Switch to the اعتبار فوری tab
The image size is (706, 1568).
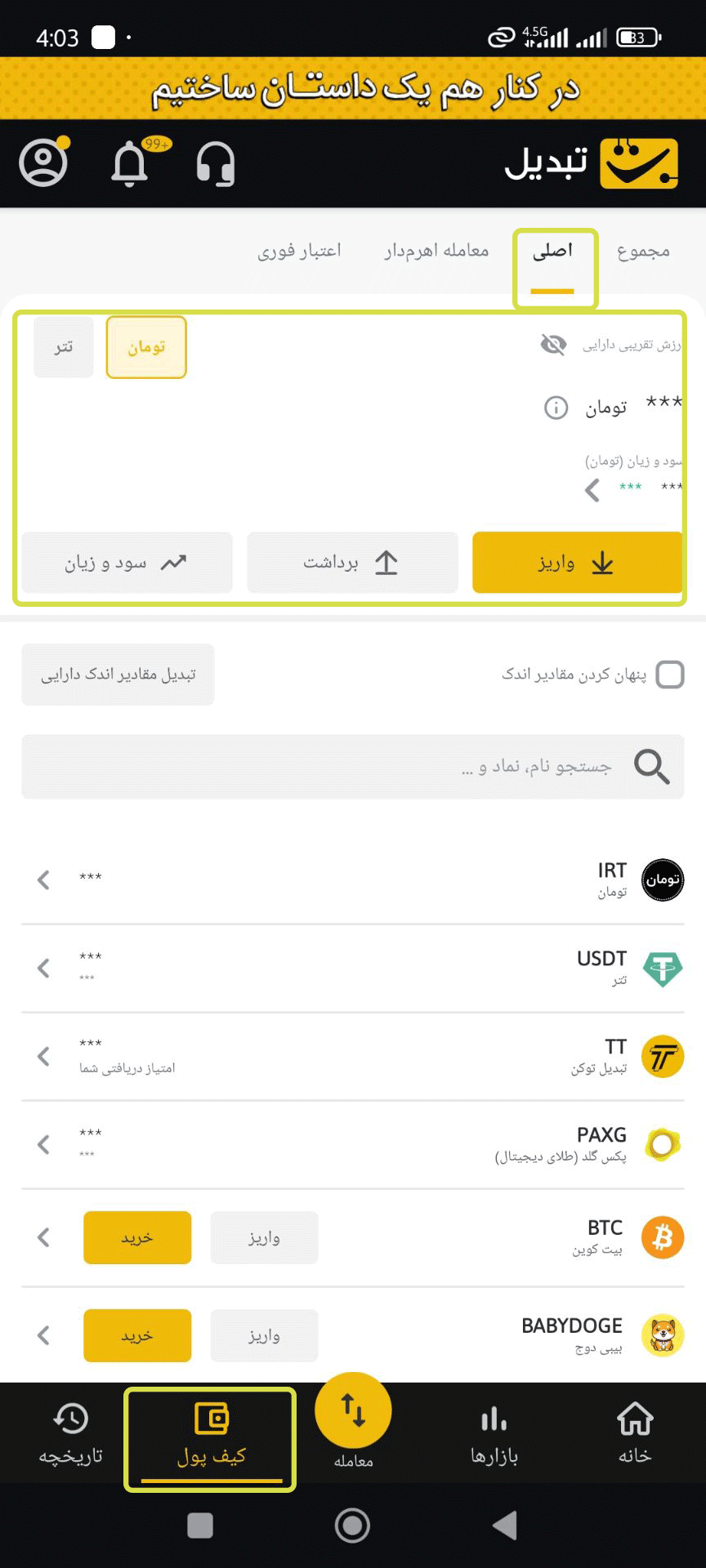click(299, 251)
